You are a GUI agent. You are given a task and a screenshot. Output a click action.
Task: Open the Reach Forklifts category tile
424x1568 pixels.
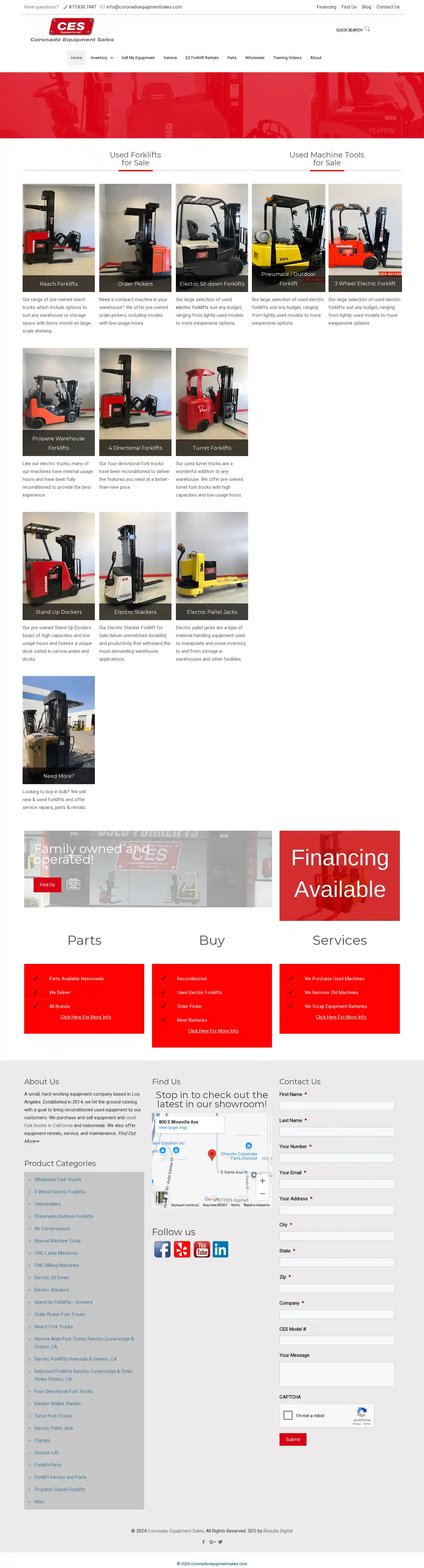(x=58, y=238)
